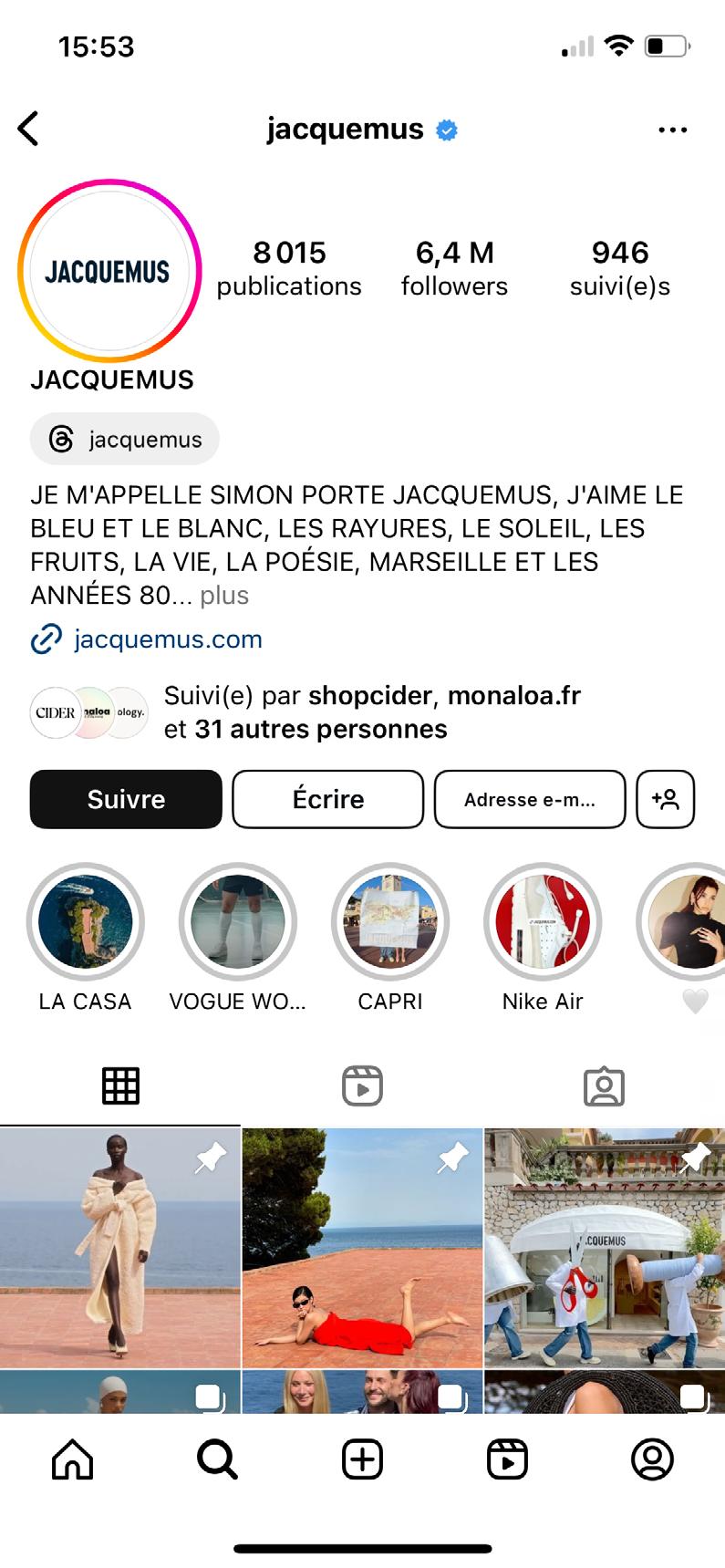Viewport: 725px width, 1568px height.
Task: Open the VOGUE WO... highlight
Action: tap(238, 922)
